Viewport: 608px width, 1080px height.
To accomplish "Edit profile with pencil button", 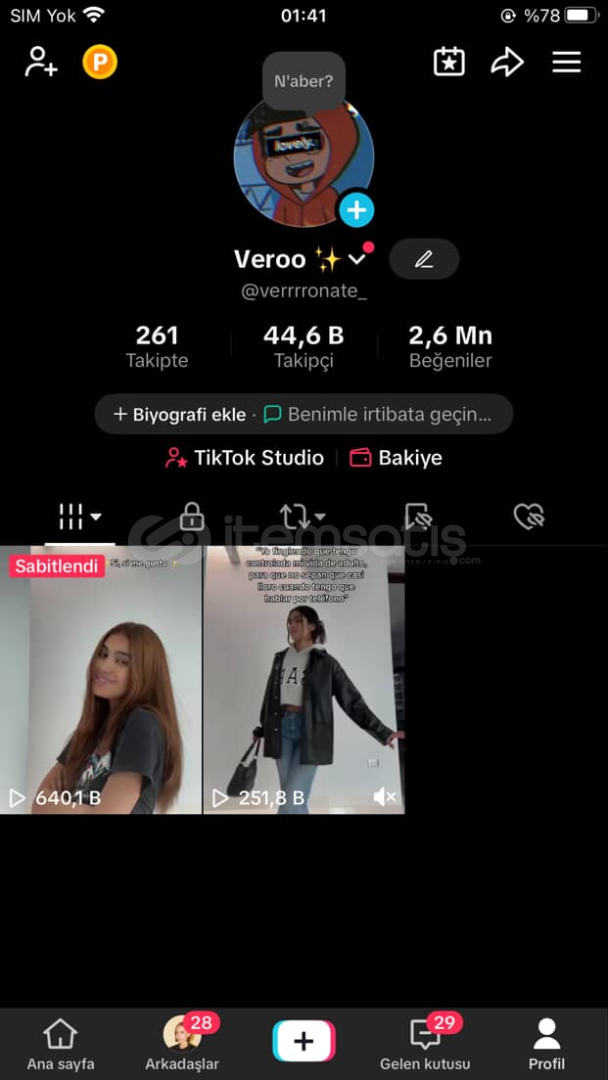I will tap(424, 260).
